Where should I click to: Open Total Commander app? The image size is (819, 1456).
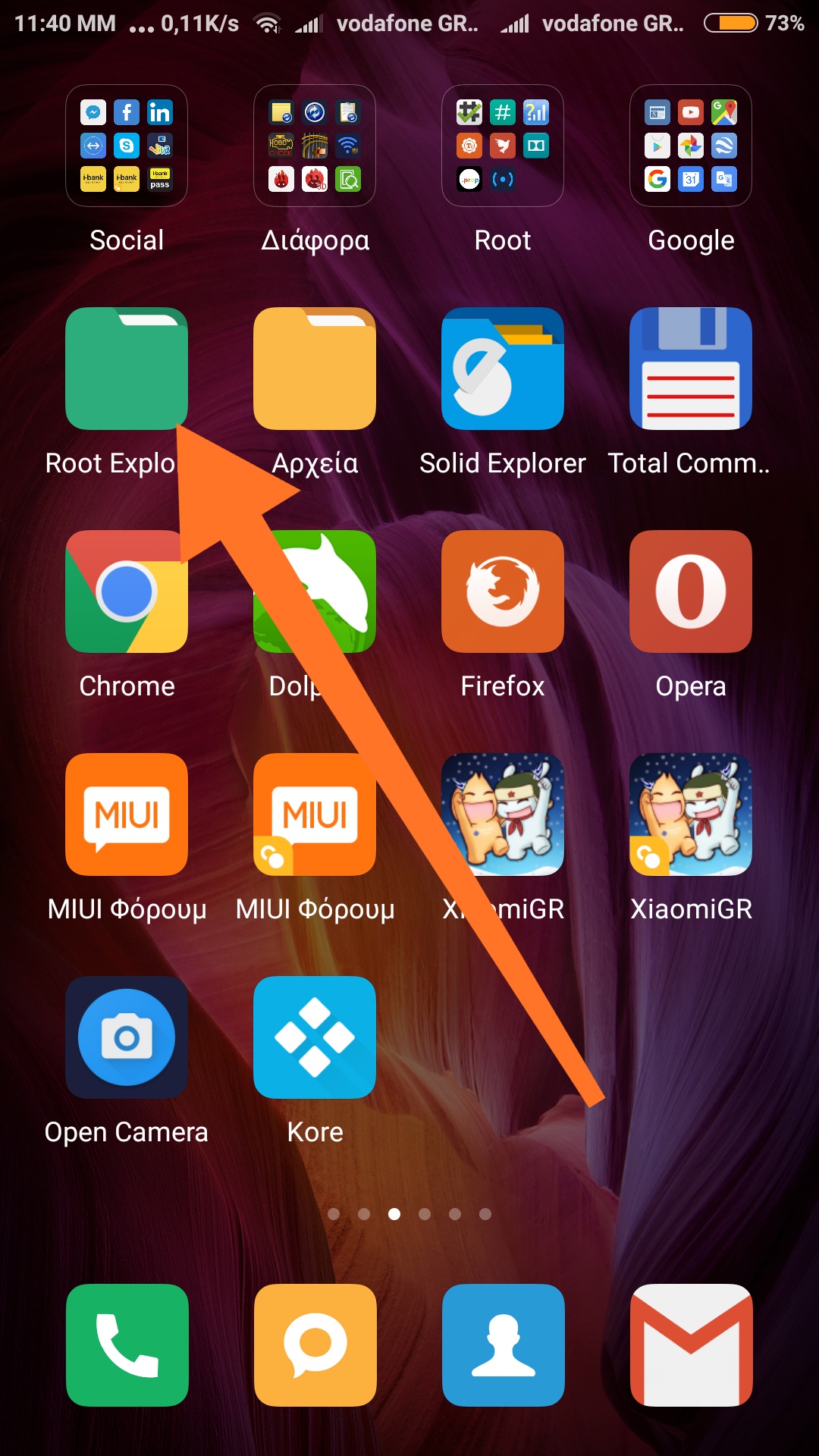[691, 369]
